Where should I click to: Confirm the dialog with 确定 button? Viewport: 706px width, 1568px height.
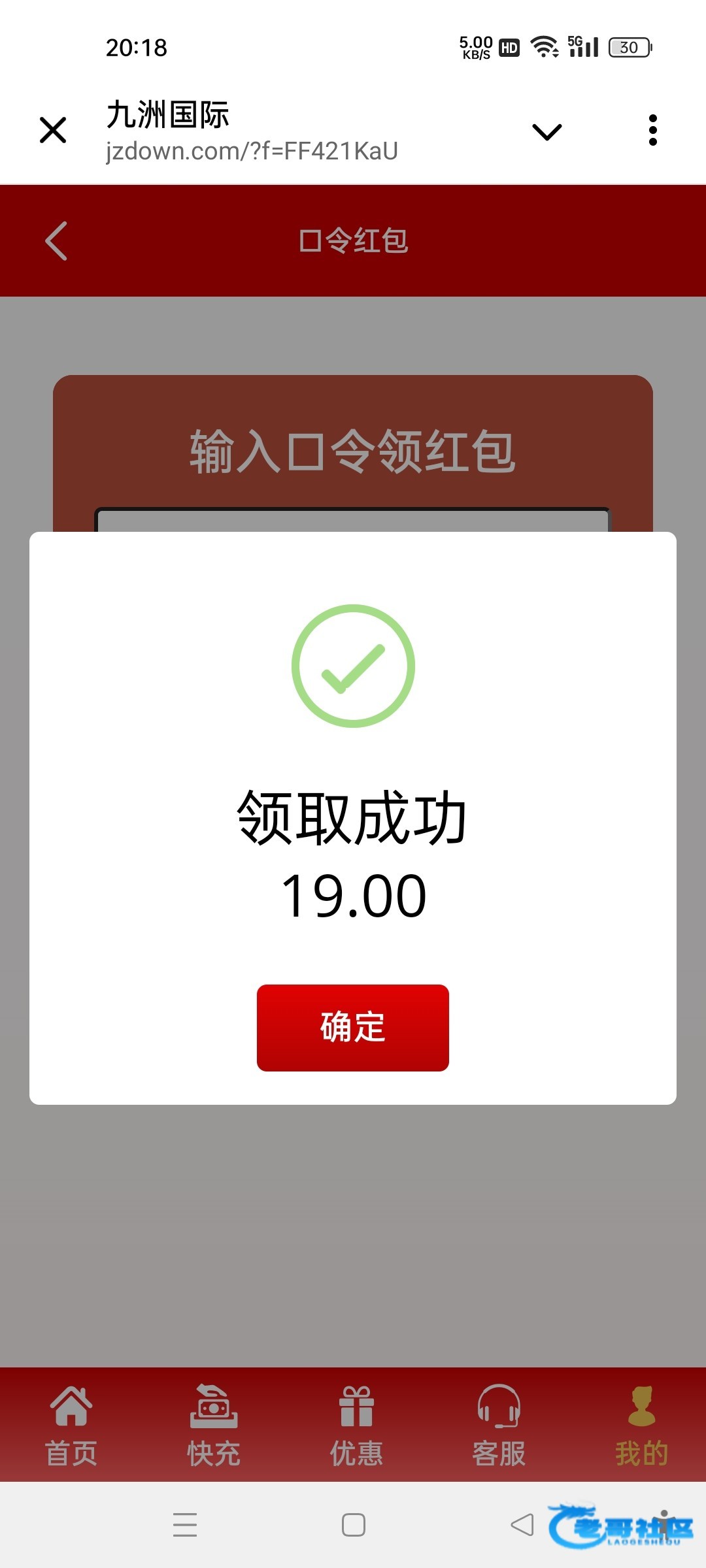(353, 1027)
